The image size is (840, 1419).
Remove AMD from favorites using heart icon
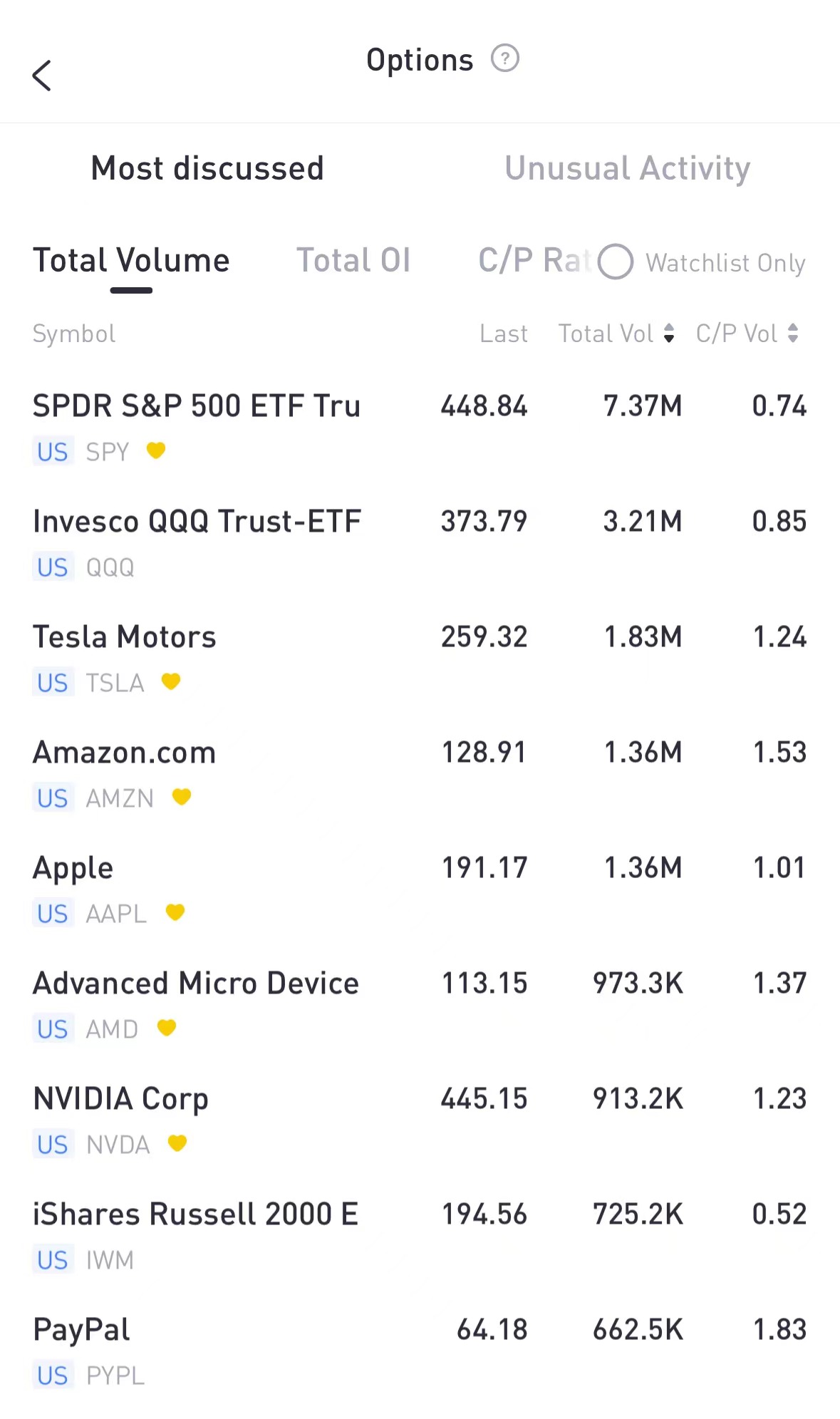click(x=167, y=1028)
